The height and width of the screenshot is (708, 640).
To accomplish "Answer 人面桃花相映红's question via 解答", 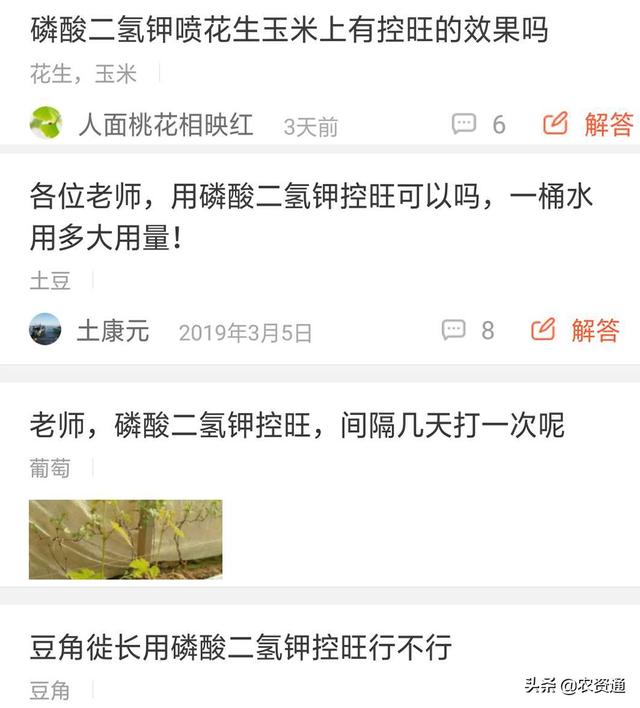I will coord(588,124).
